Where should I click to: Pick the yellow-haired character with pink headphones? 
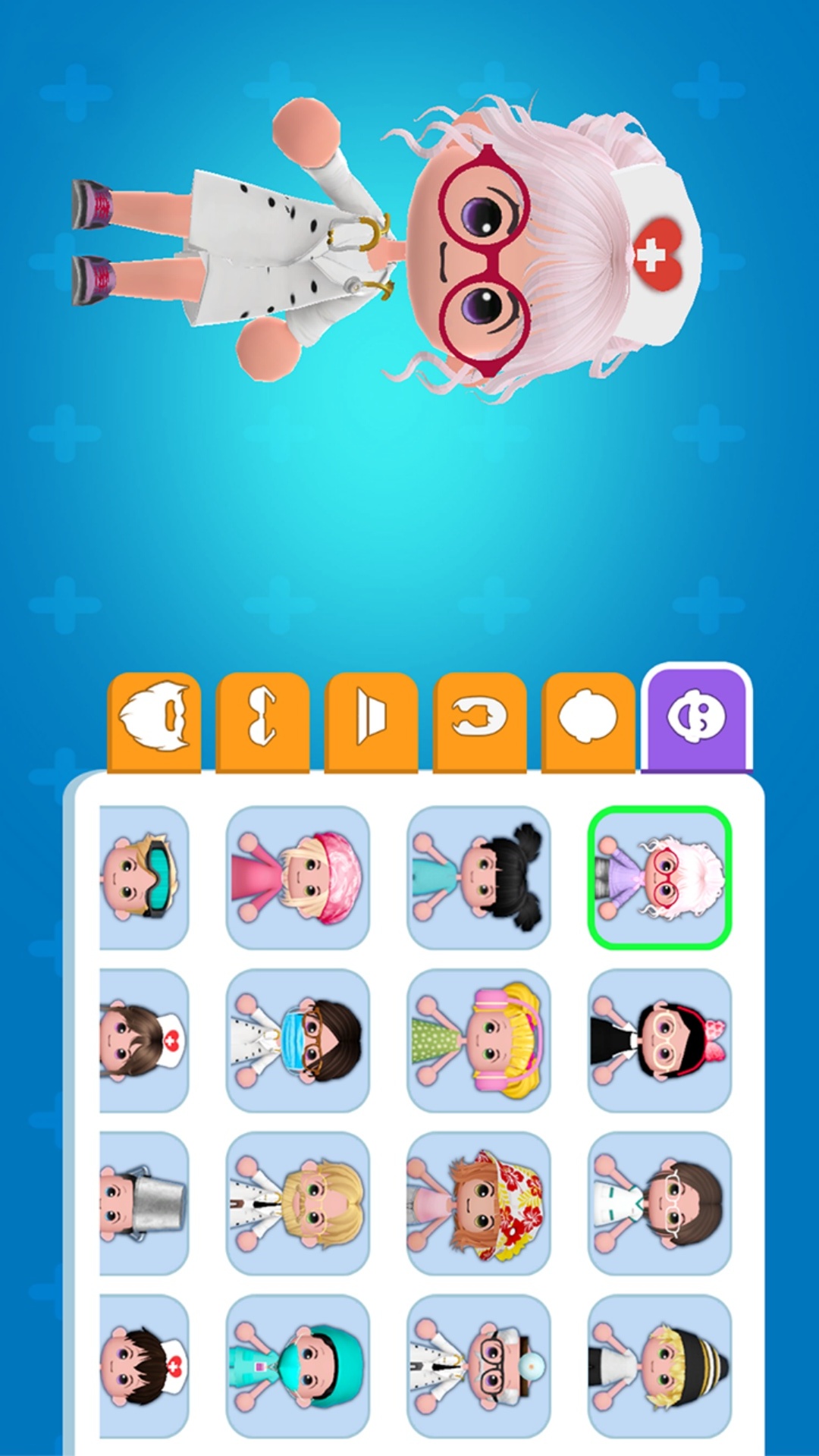coord(479,1040)
